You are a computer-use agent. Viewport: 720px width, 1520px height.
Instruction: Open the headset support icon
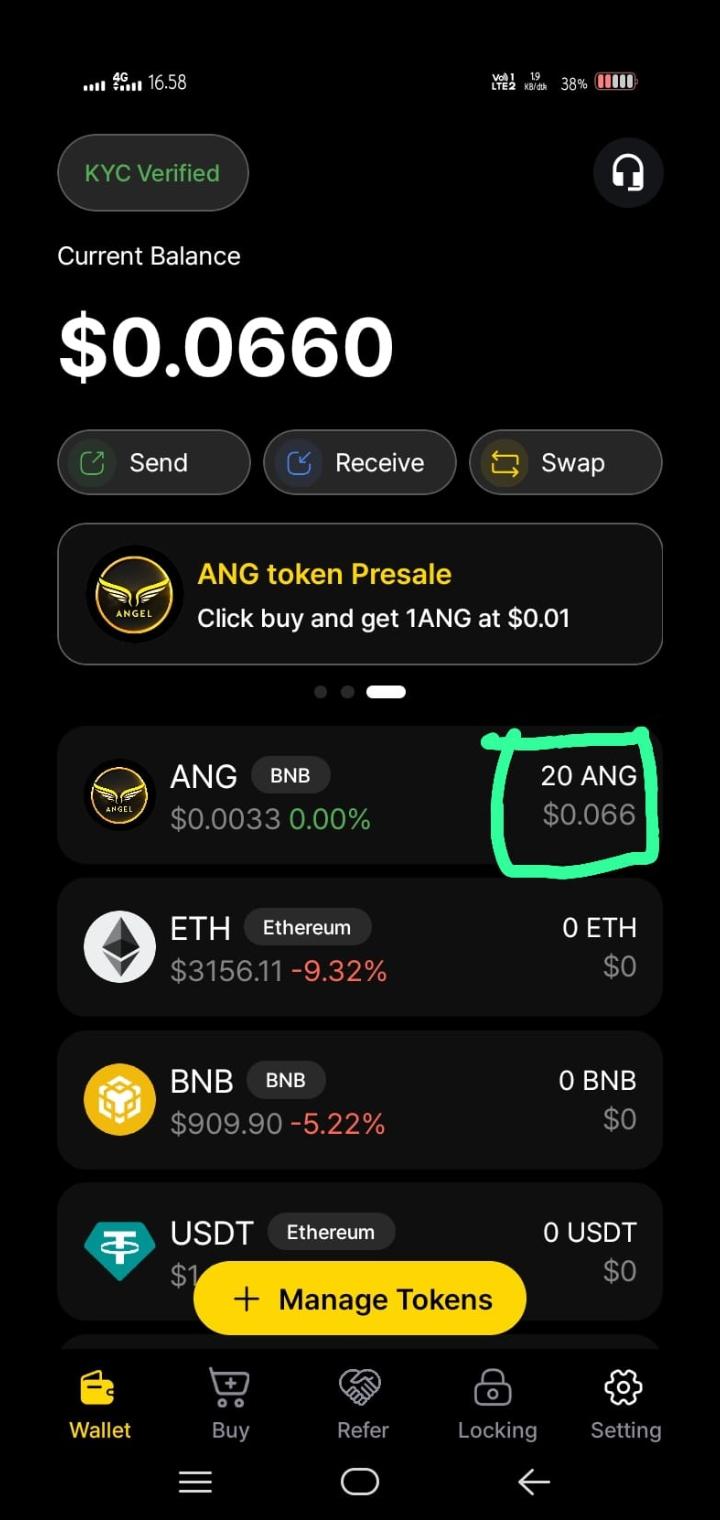(x=627, y=173)
